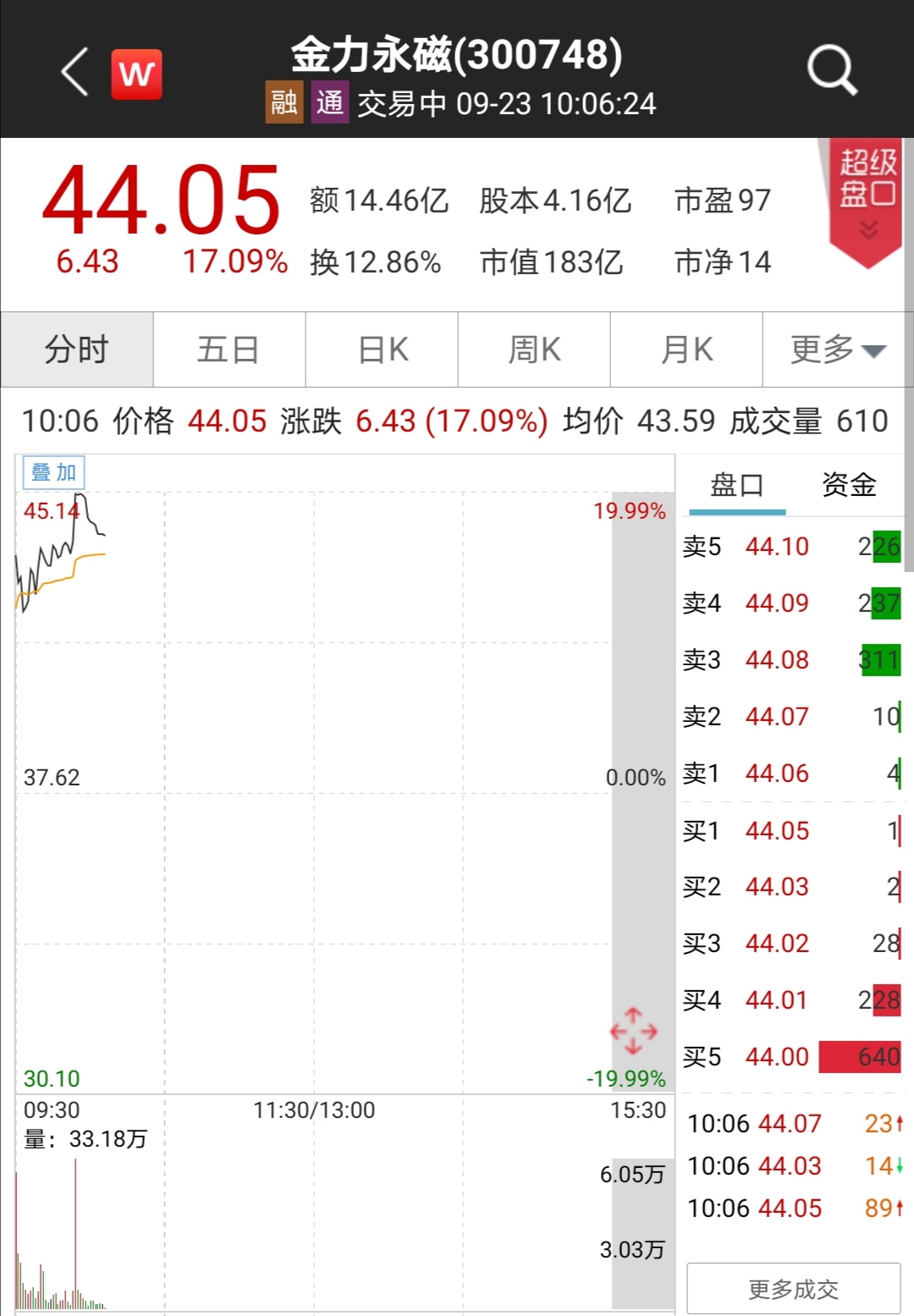Switch to the 五日 chart tab
Viewport: 914px width, 1316px height.
[228, 350]
